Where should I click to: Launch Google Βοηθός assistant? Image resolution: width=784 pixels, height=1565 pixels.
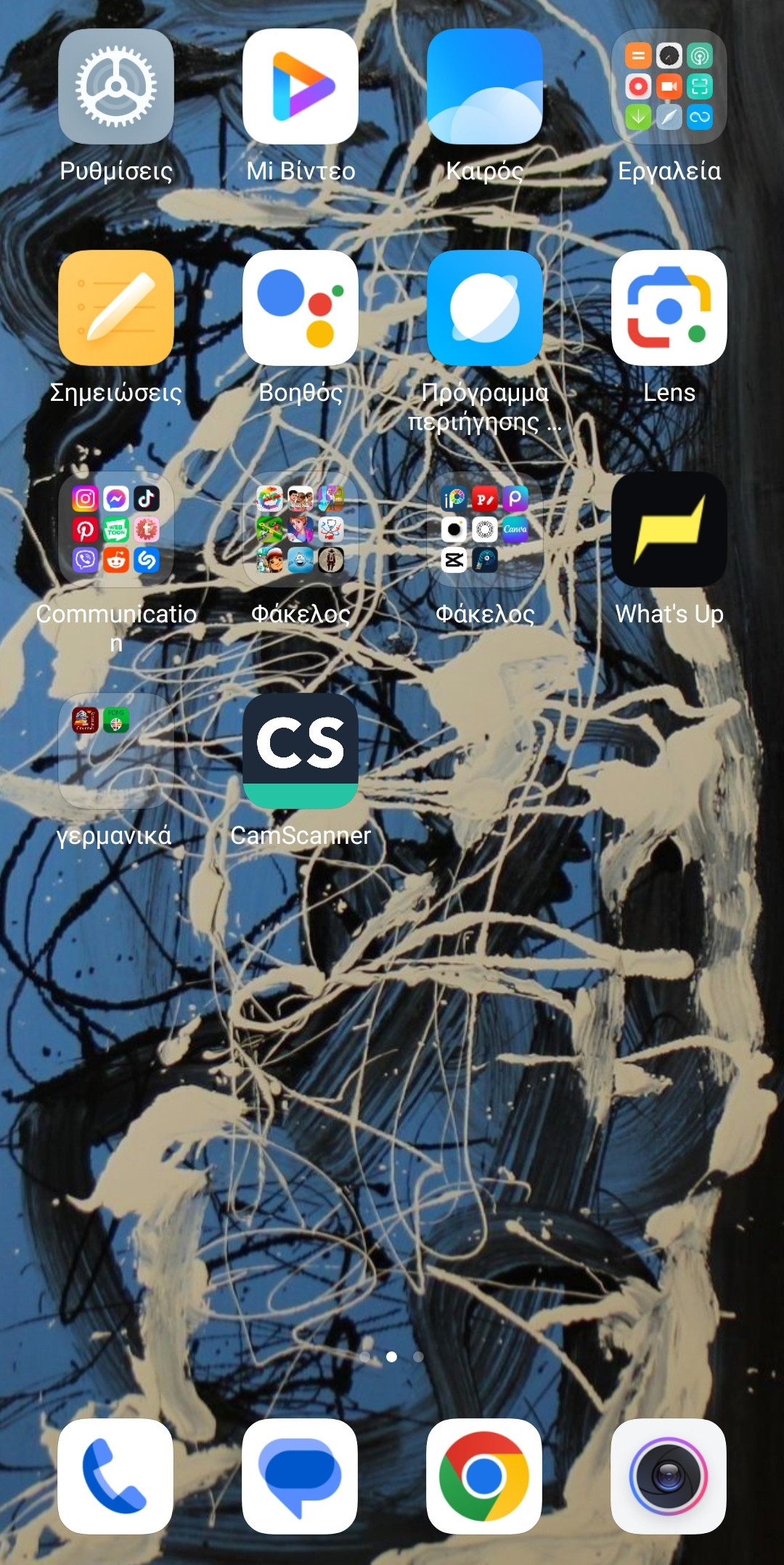click(300, 308)
